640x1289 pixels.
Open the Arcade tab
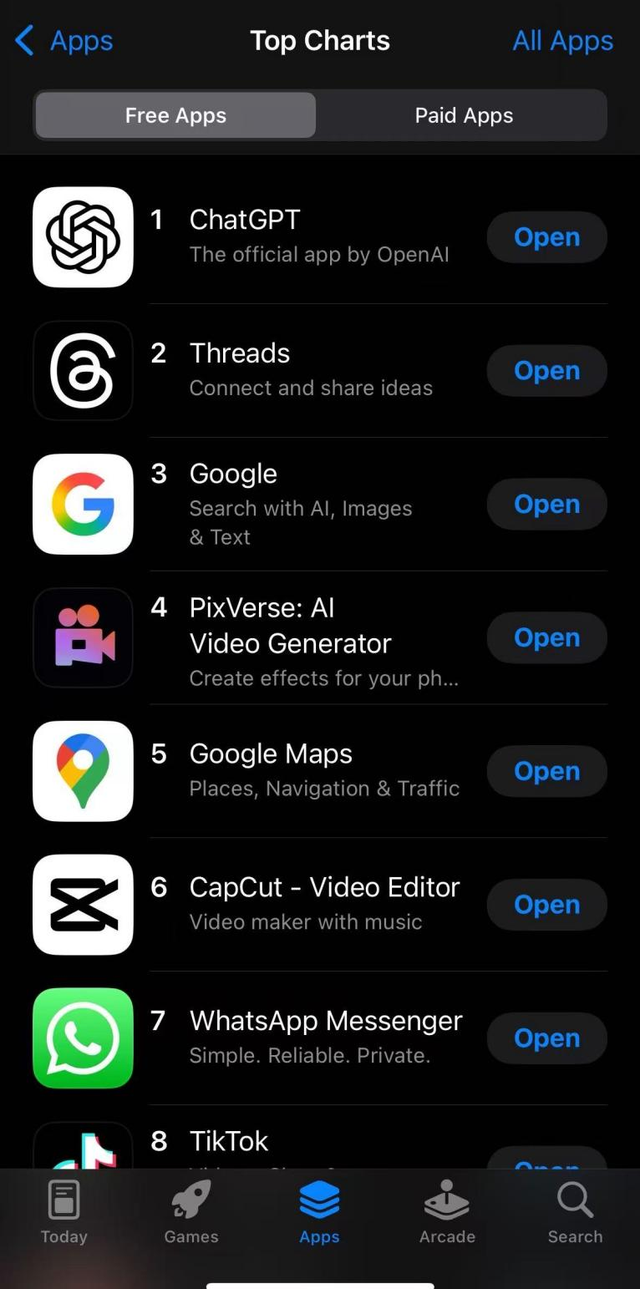[x=447, y=1211]
